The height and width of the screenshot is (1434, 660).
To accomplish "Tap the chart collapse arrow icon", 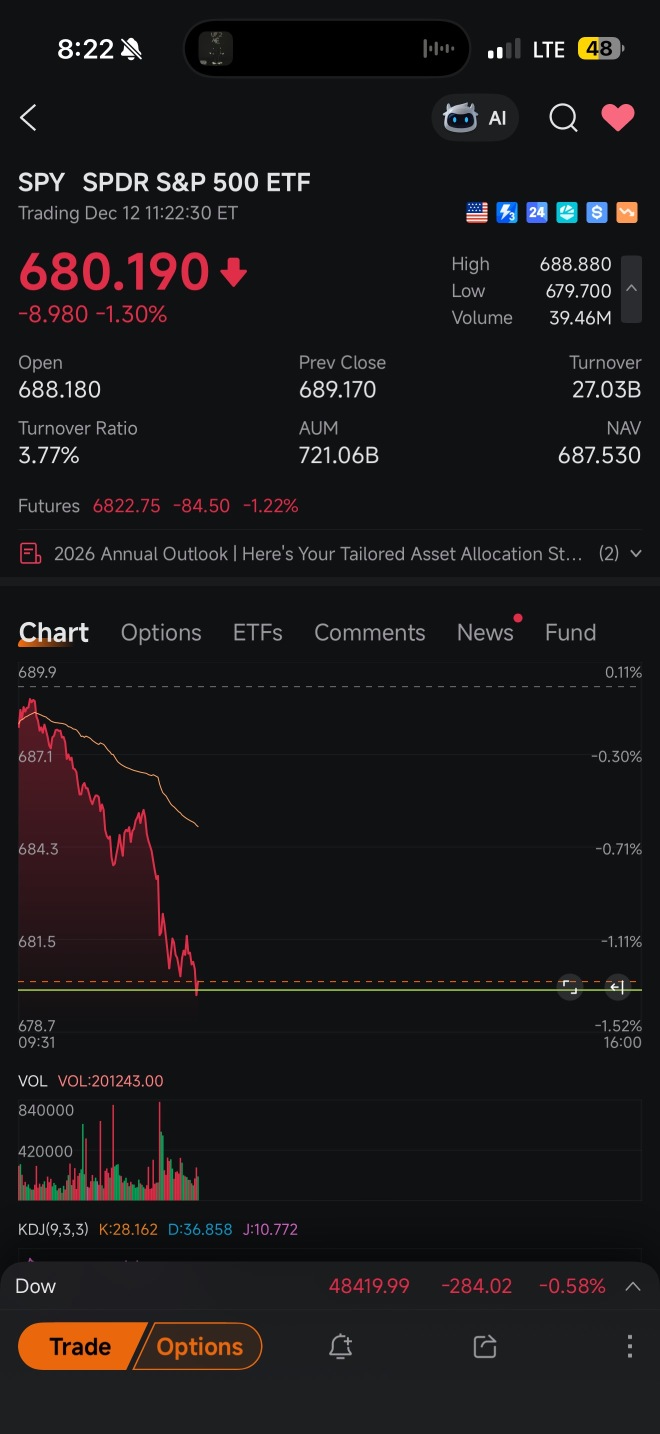I will tap(618, 987).
